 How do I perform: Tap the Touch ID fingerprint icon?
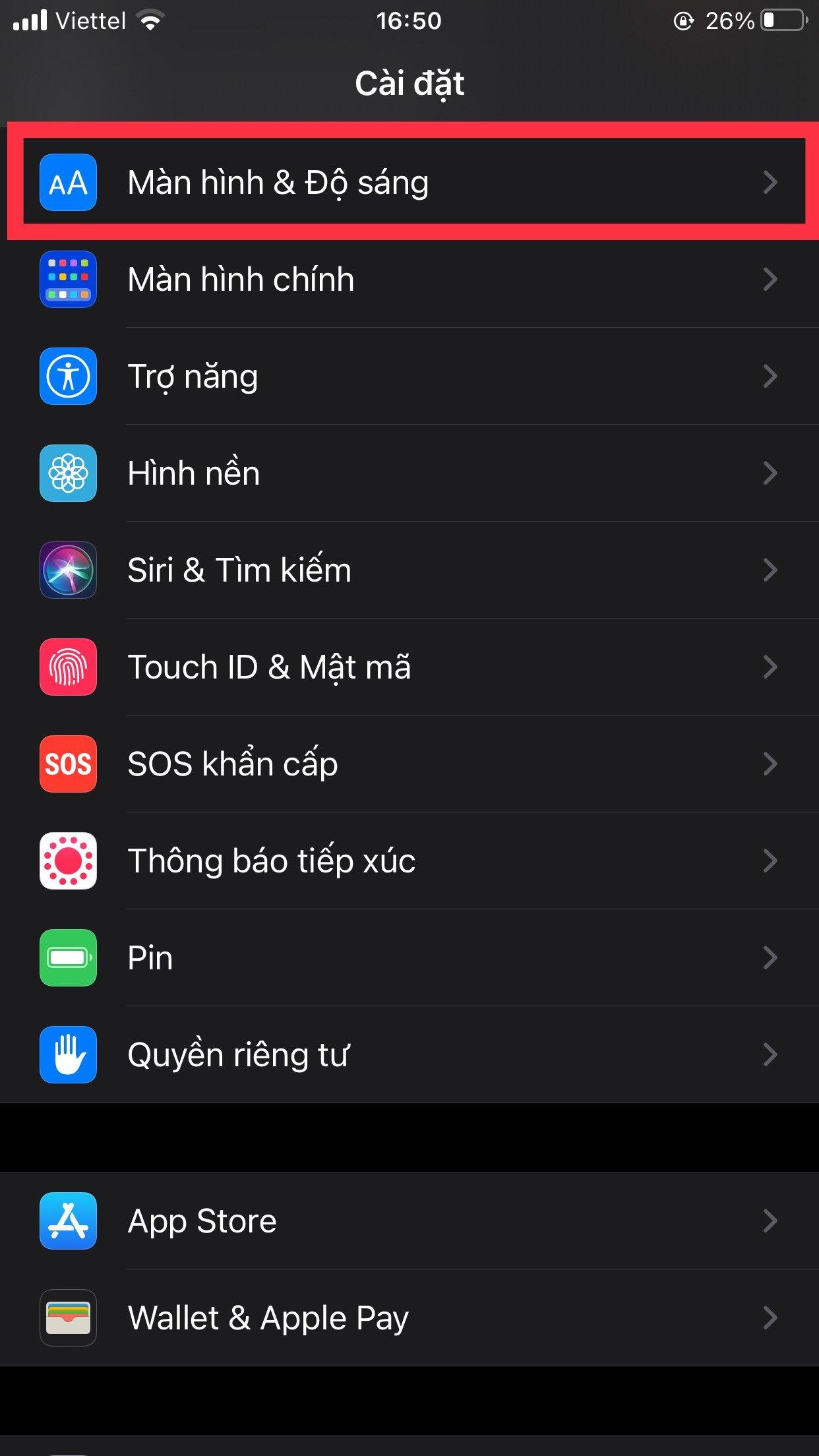coord(68,667)
